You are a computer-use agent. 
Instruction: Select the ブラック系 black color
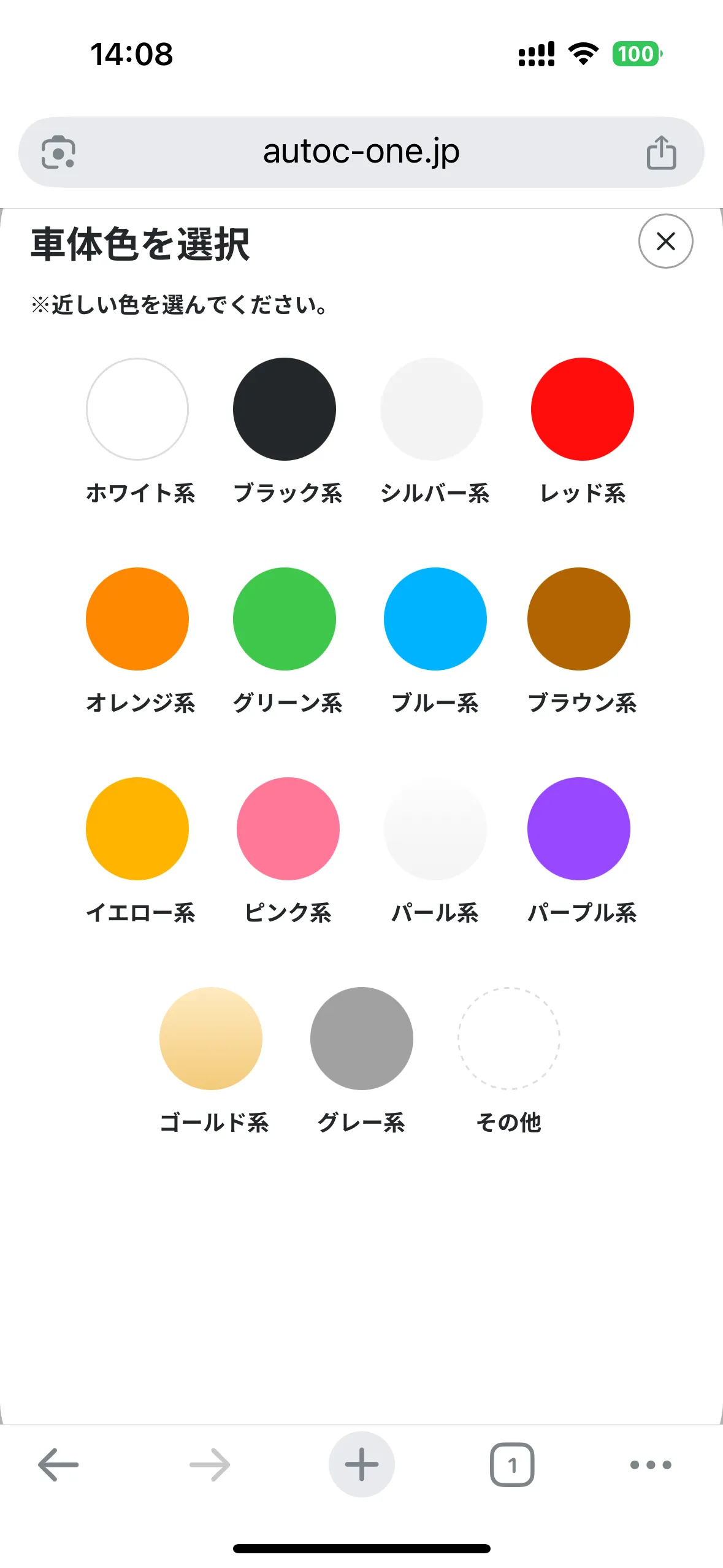point(285,409)
